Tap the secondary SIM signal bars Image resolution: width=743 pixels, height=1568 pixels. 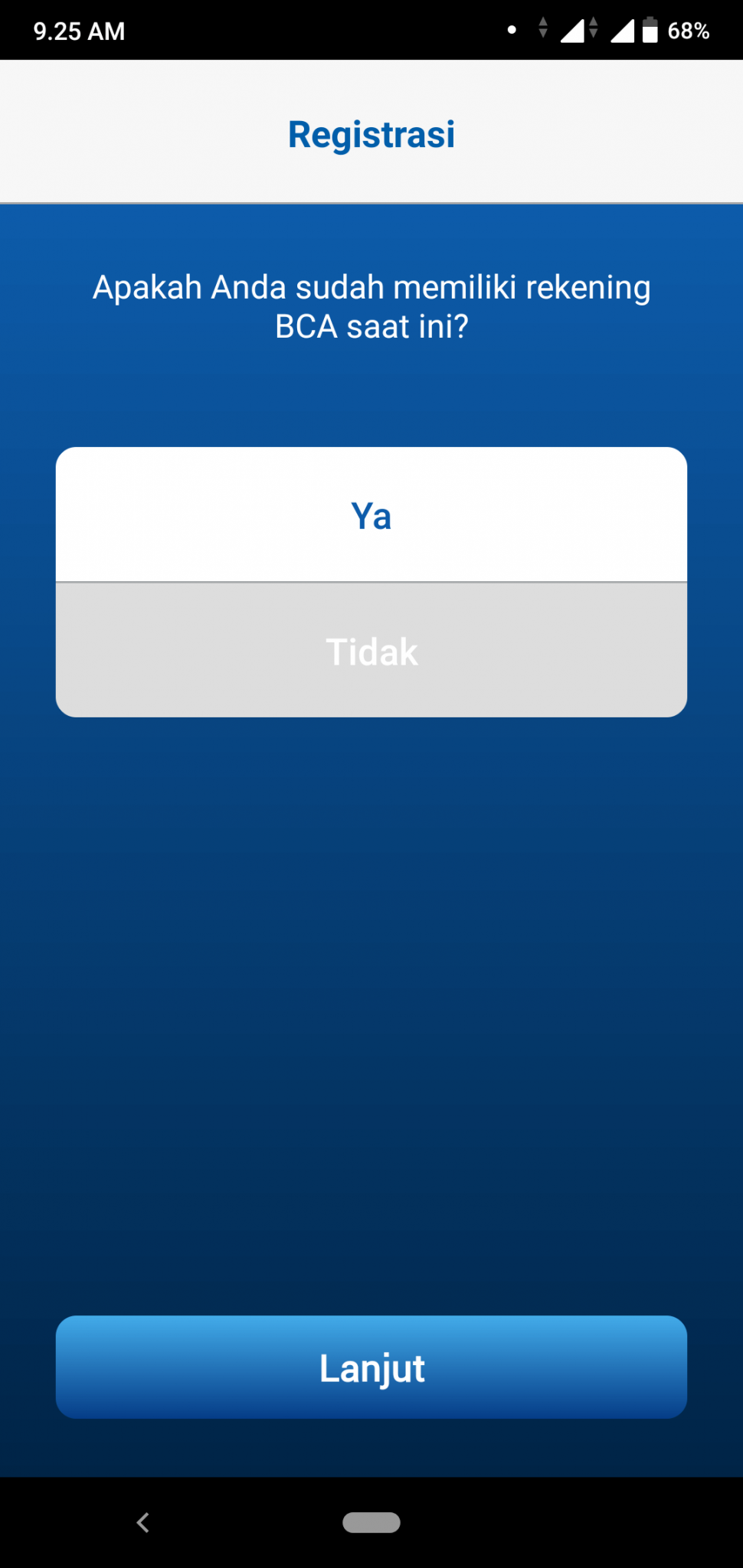623,31
